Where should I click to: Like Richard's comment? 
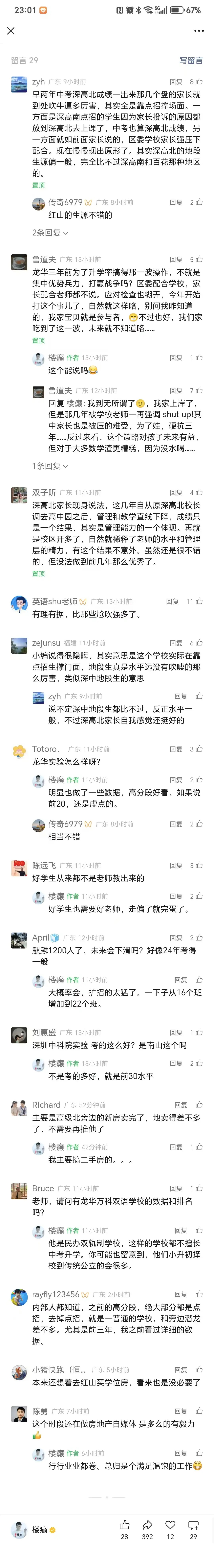coord(199,1105)
